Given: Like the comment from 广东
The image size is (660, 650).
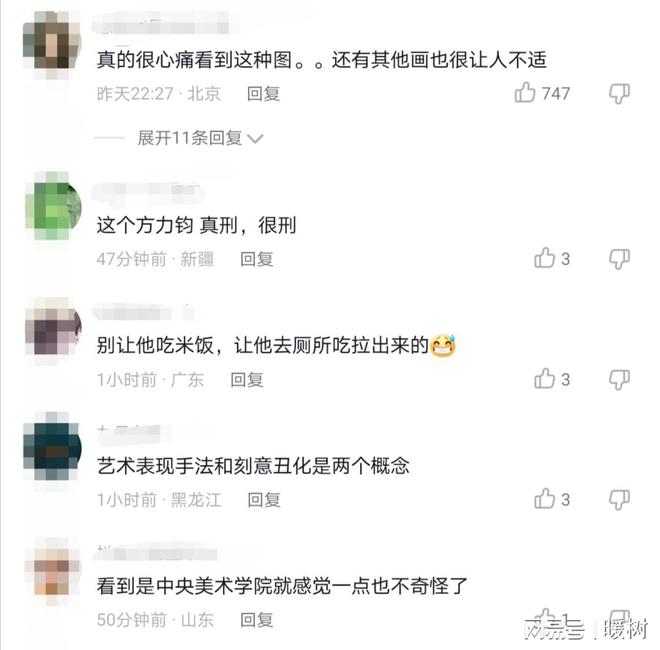Looking at the screenshot, I should [545, 379].
